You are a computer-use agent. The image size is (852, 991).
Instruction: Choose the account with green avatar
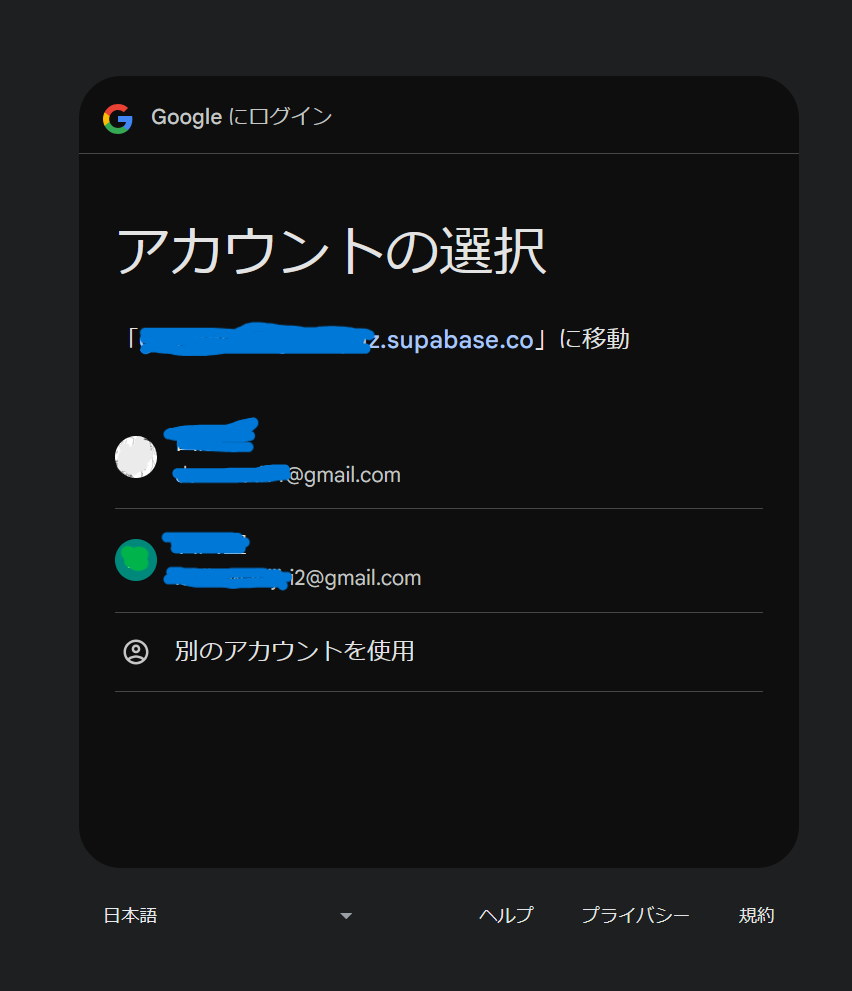[438, 561]
